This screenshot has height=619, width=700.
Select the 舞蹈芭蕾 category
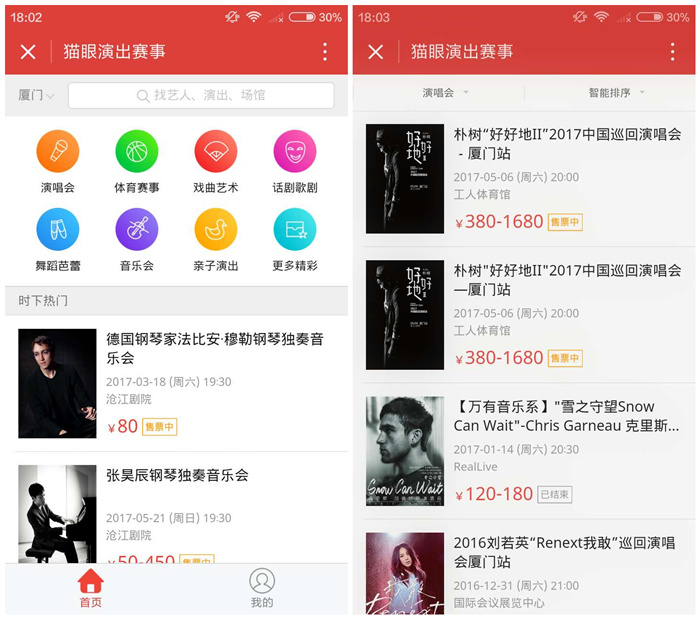click(x=57, y=230)
